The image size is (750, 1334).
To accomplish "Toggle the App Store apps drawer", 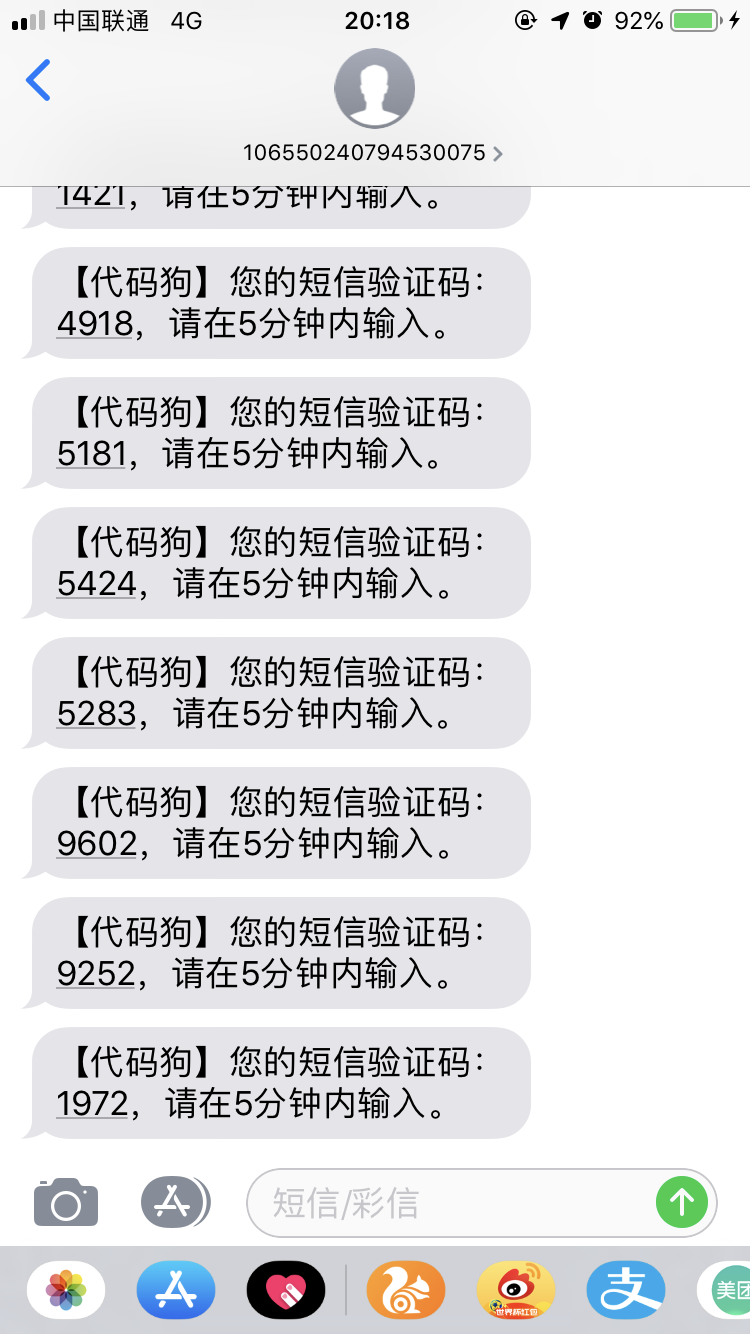I will pyautogui.click(x=176, y=1202).
